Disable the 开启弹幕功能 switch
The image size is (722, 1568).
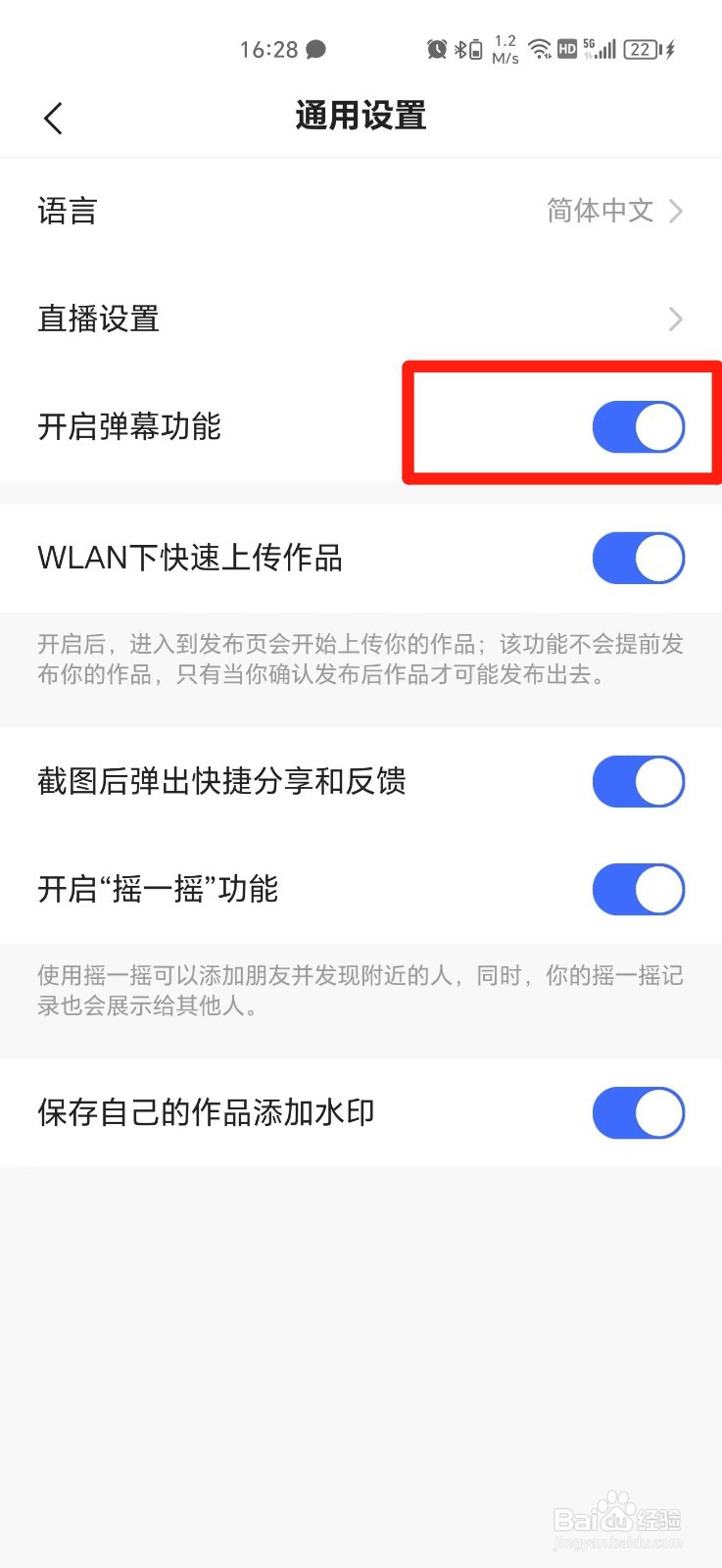point(638,426)
